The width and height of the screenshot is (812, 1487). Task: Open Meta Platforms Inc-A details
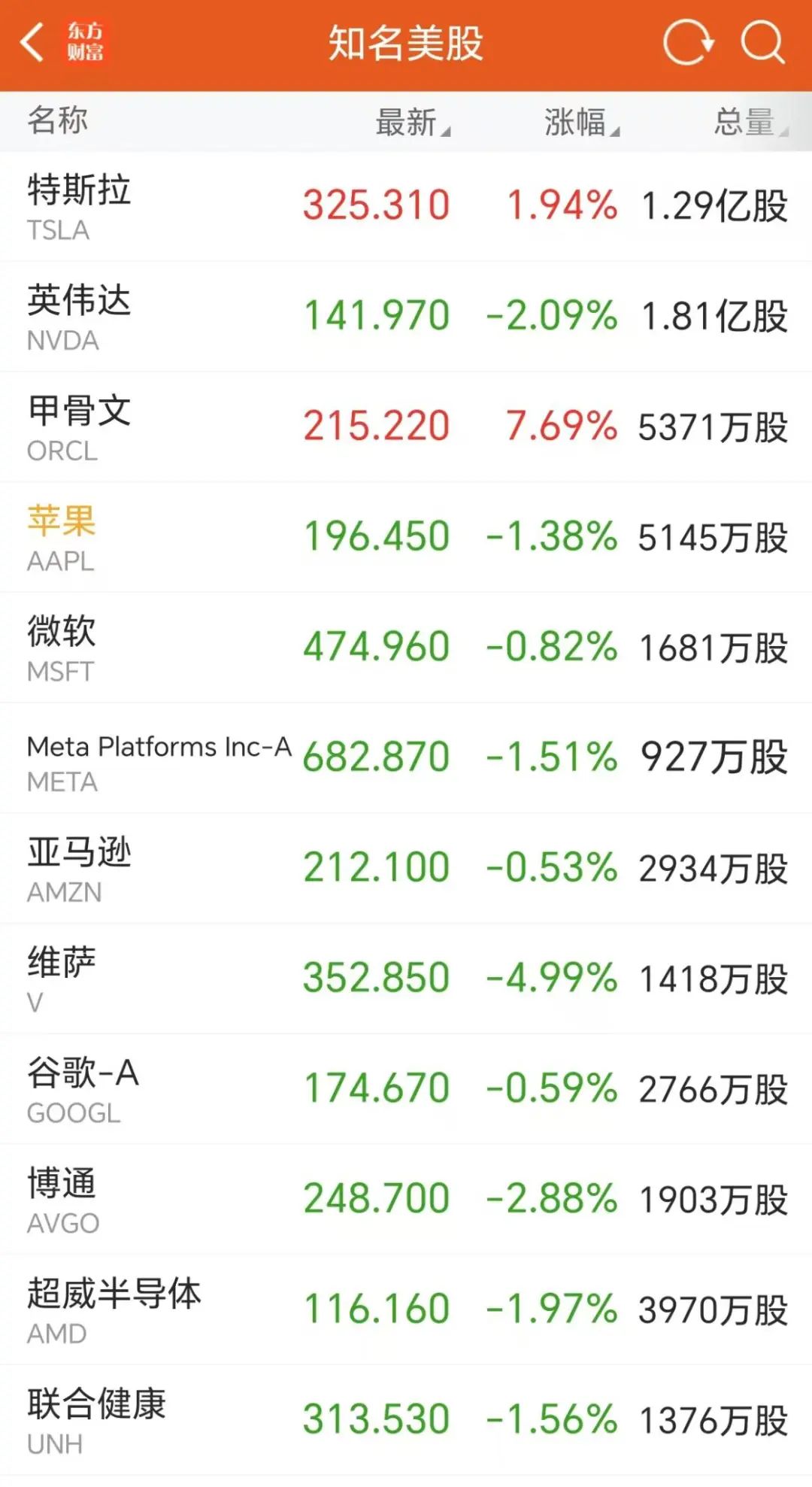click(406, 758)
